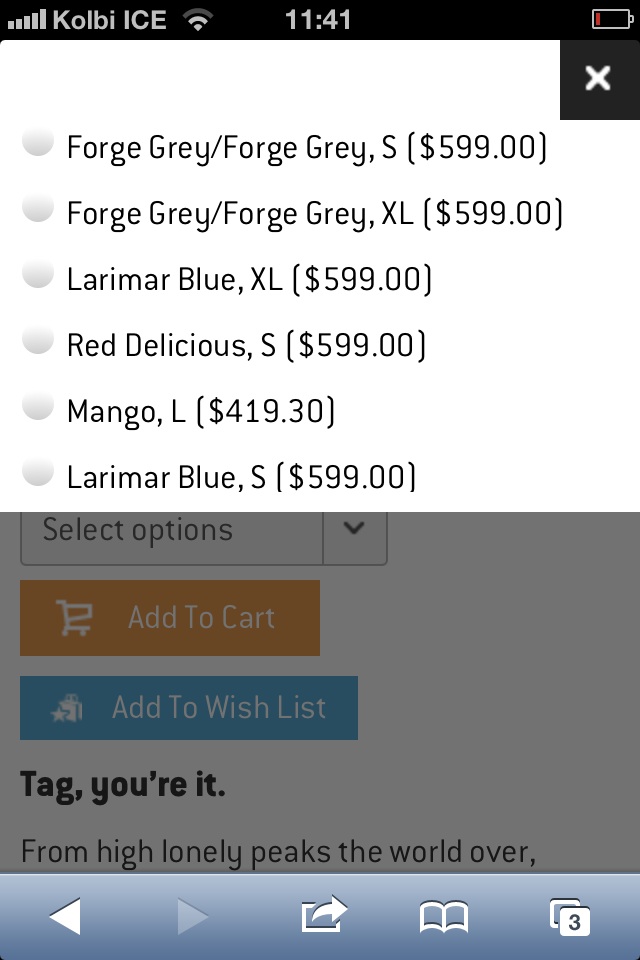This screenshot has height=960, width=640.
Task: Select Red Delicious, S option
Action: pos(38,341)
